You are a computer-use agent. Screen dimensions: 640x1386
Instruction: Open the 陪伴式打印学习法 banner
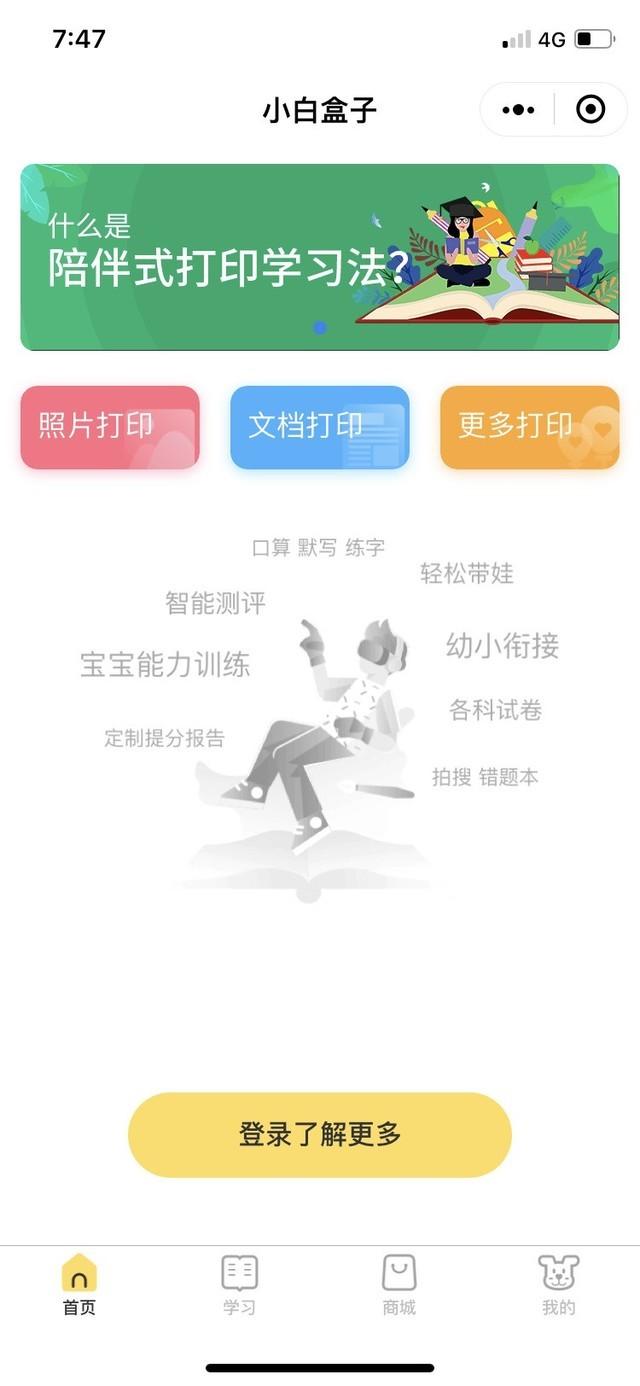click(x=320, y=257)
